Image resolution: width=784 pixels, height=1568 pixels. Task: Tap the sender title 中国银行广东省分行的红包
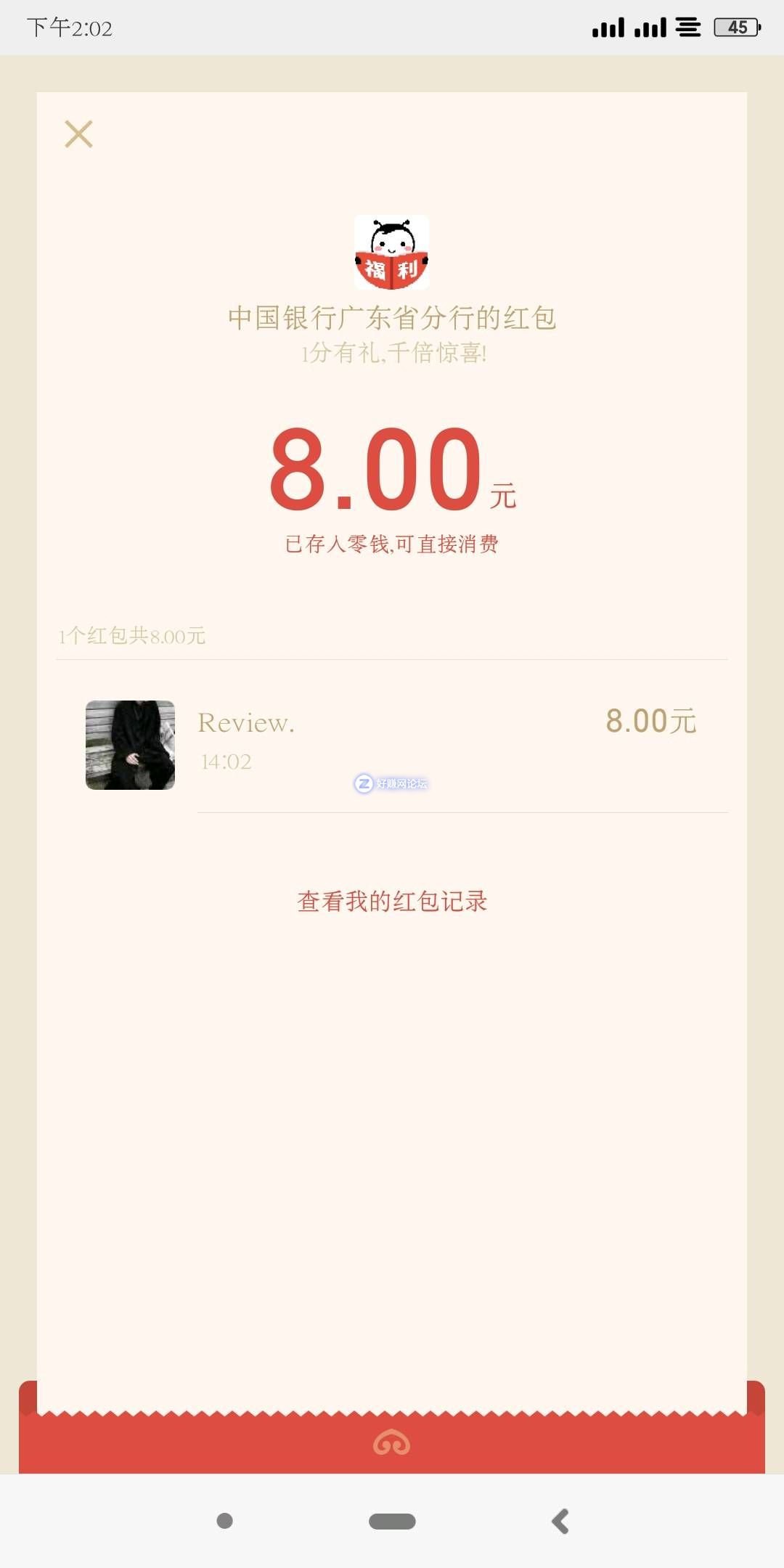392,317
